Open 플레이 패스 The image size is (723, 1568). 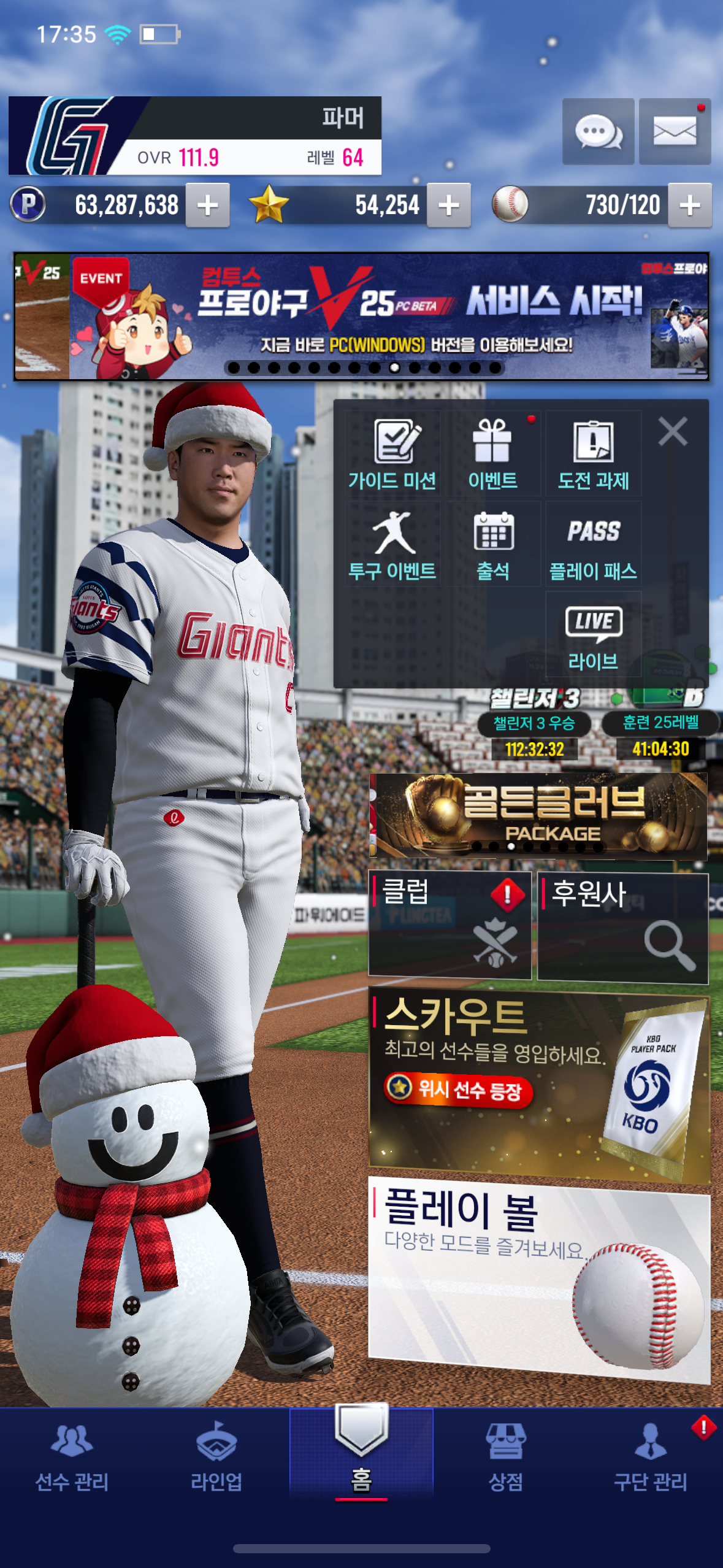[593, 545]
